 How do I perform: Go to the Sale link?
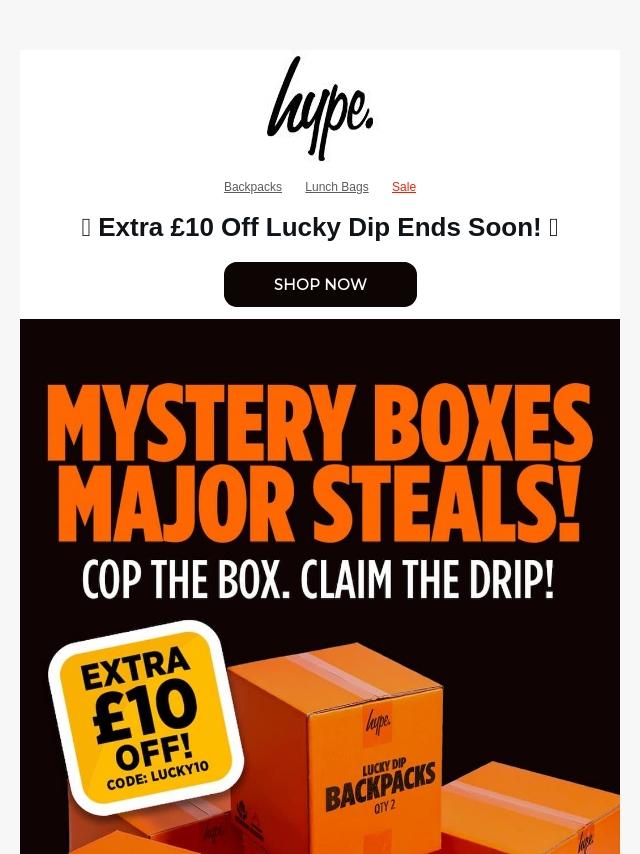404,187
